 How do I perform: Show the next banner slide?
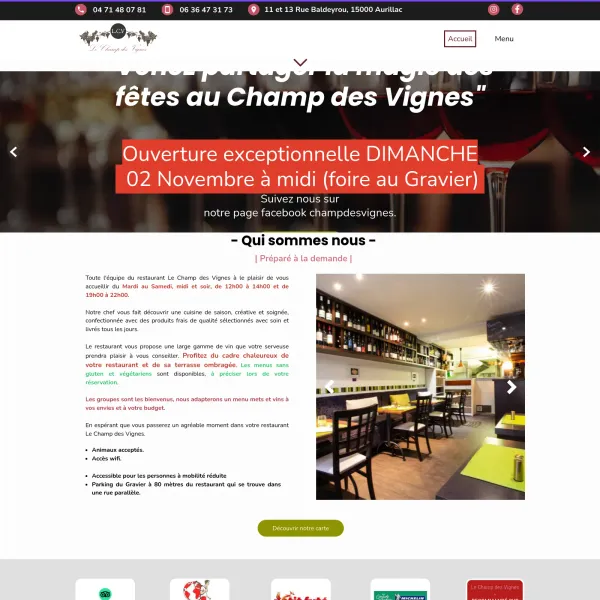pyautogui.click(x=587, y=152)
